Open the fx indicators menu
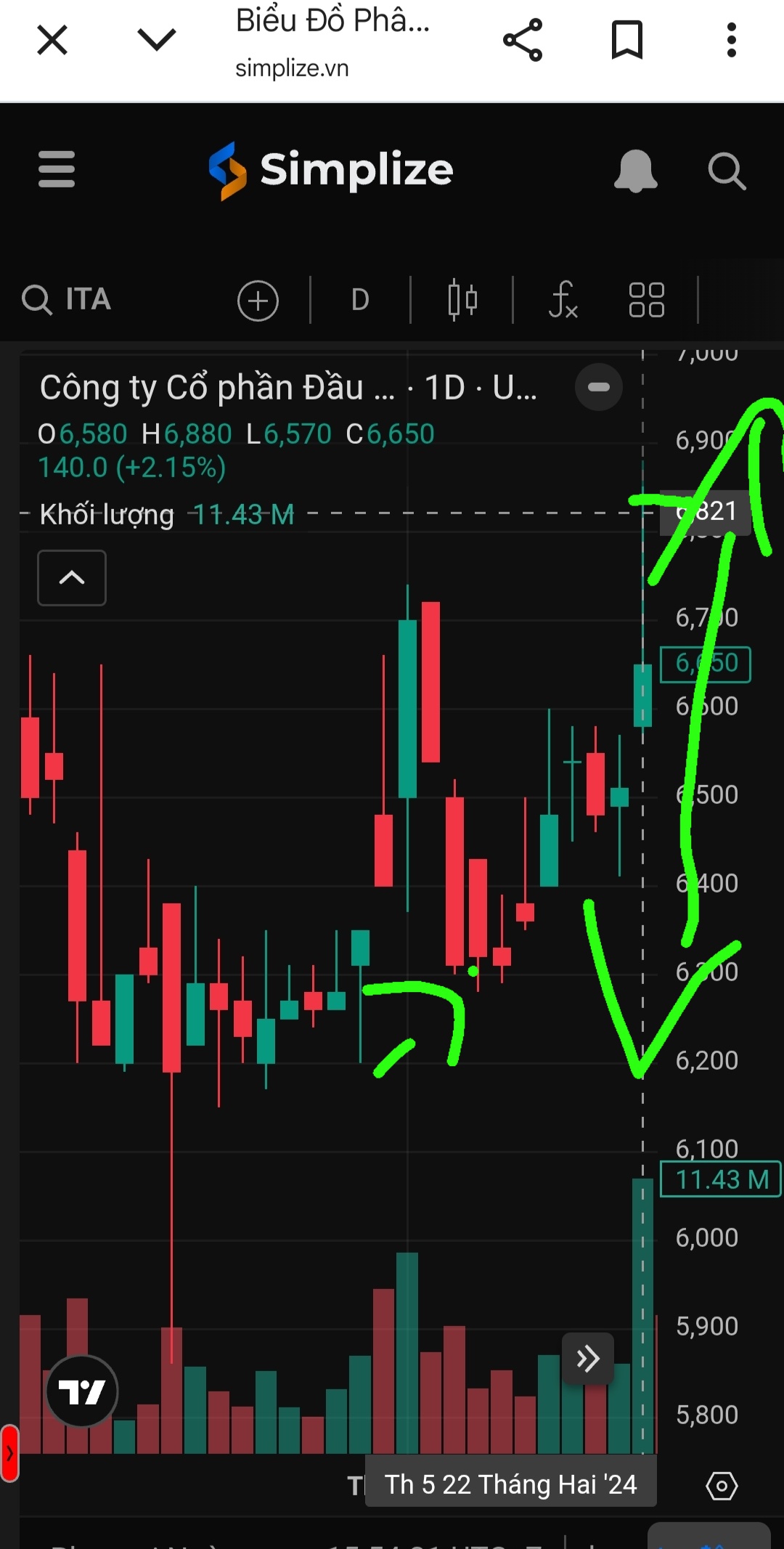The width and height of the screenshot is (784, 1549). click(x=563, y=300)
